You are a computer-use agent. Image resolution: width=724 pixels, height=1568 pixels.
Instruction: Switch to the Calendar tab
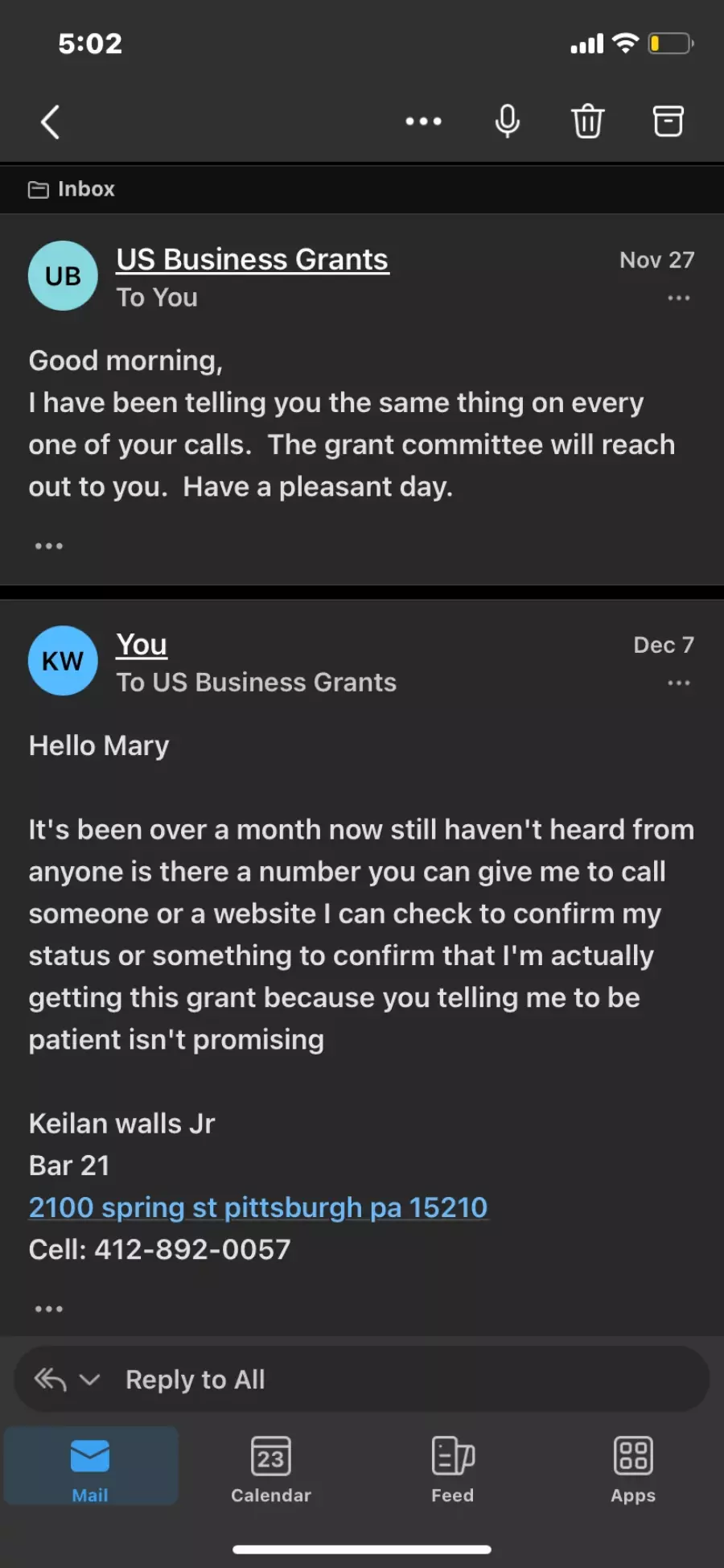[x=271, y=1469]
